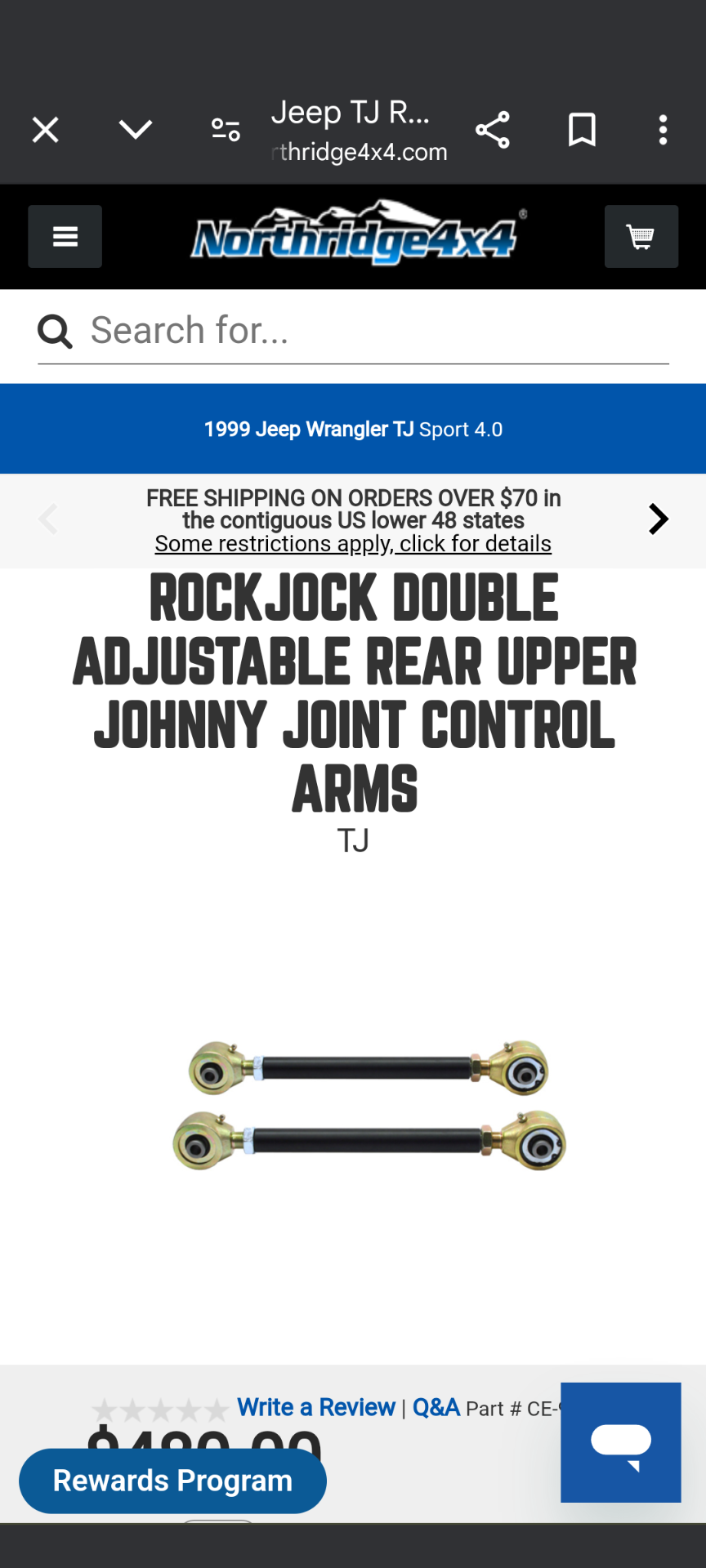Bookmark this page
Image resolution: width=706 pixels, height=1568 pixels.
582,130
